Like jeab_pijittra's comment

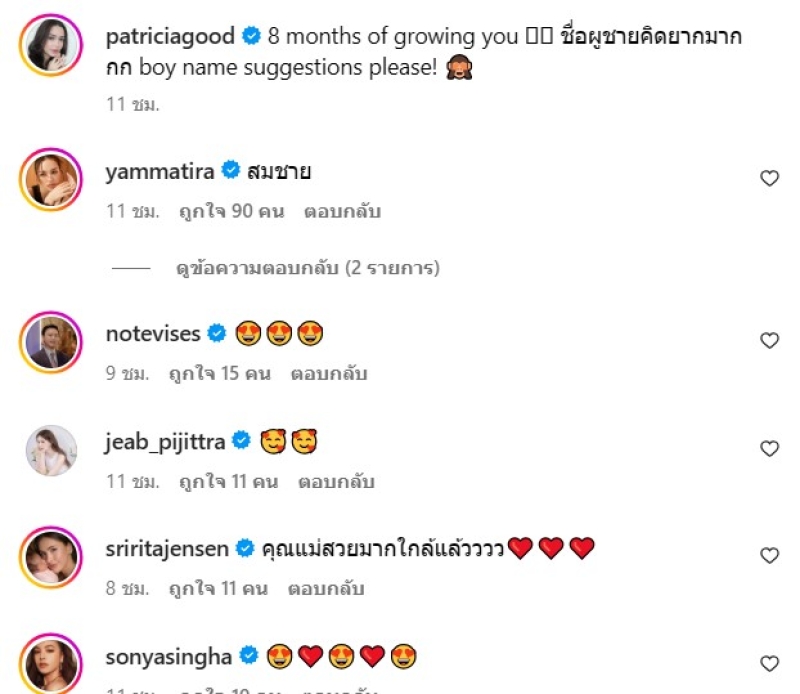click(x=769, y=448)
